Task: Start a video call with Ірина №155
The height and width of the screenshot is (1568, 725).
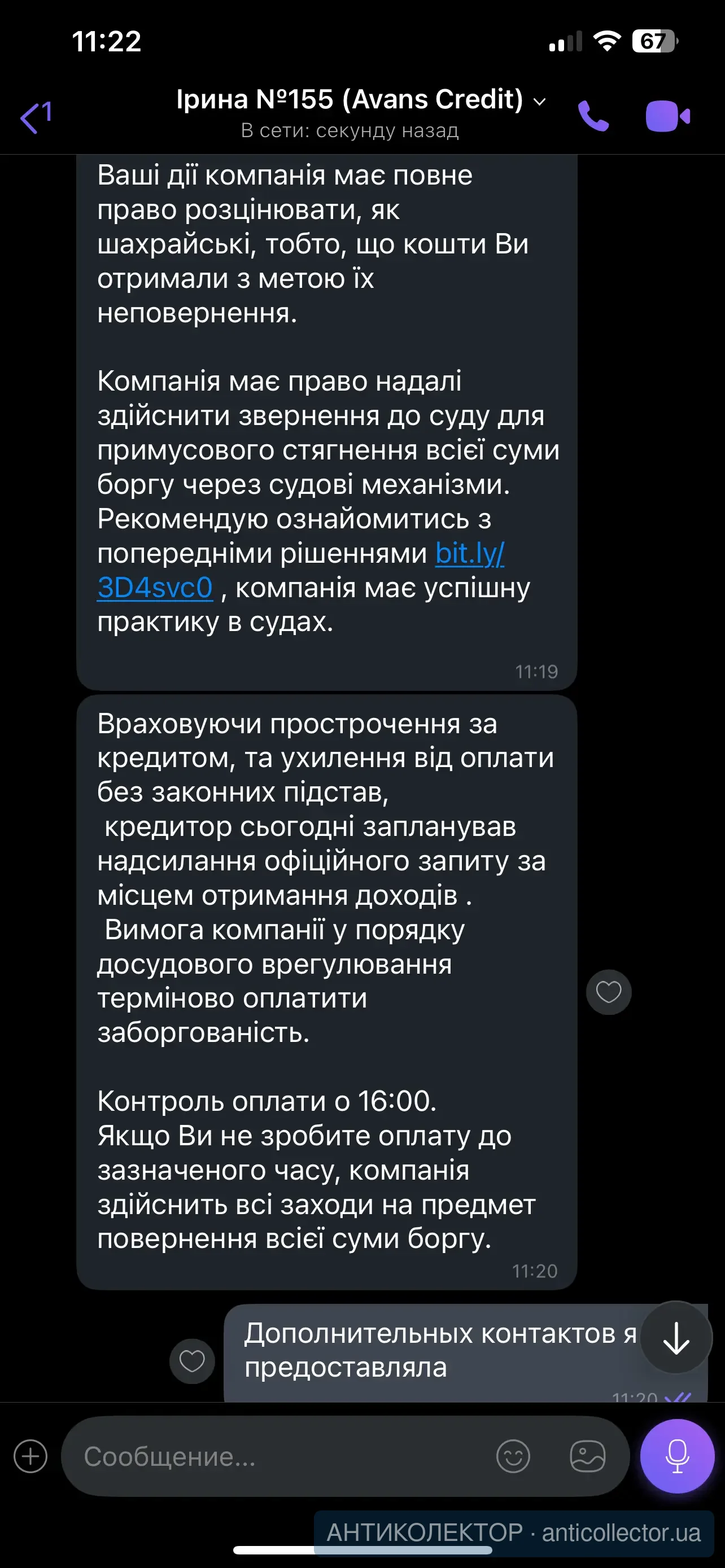Action: tap(667, 116)
